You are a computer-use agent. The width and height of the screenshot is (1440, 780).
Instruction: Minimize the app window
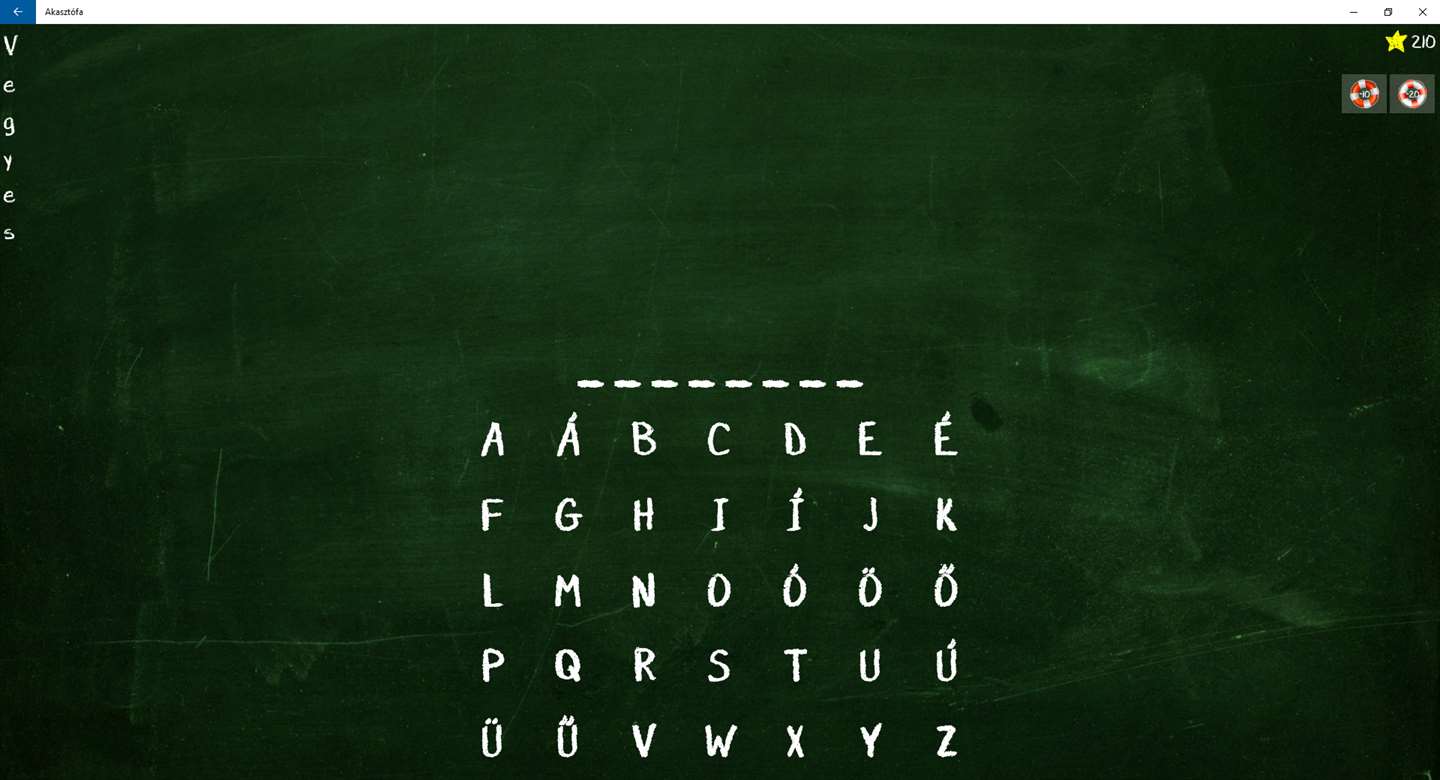1353,12
